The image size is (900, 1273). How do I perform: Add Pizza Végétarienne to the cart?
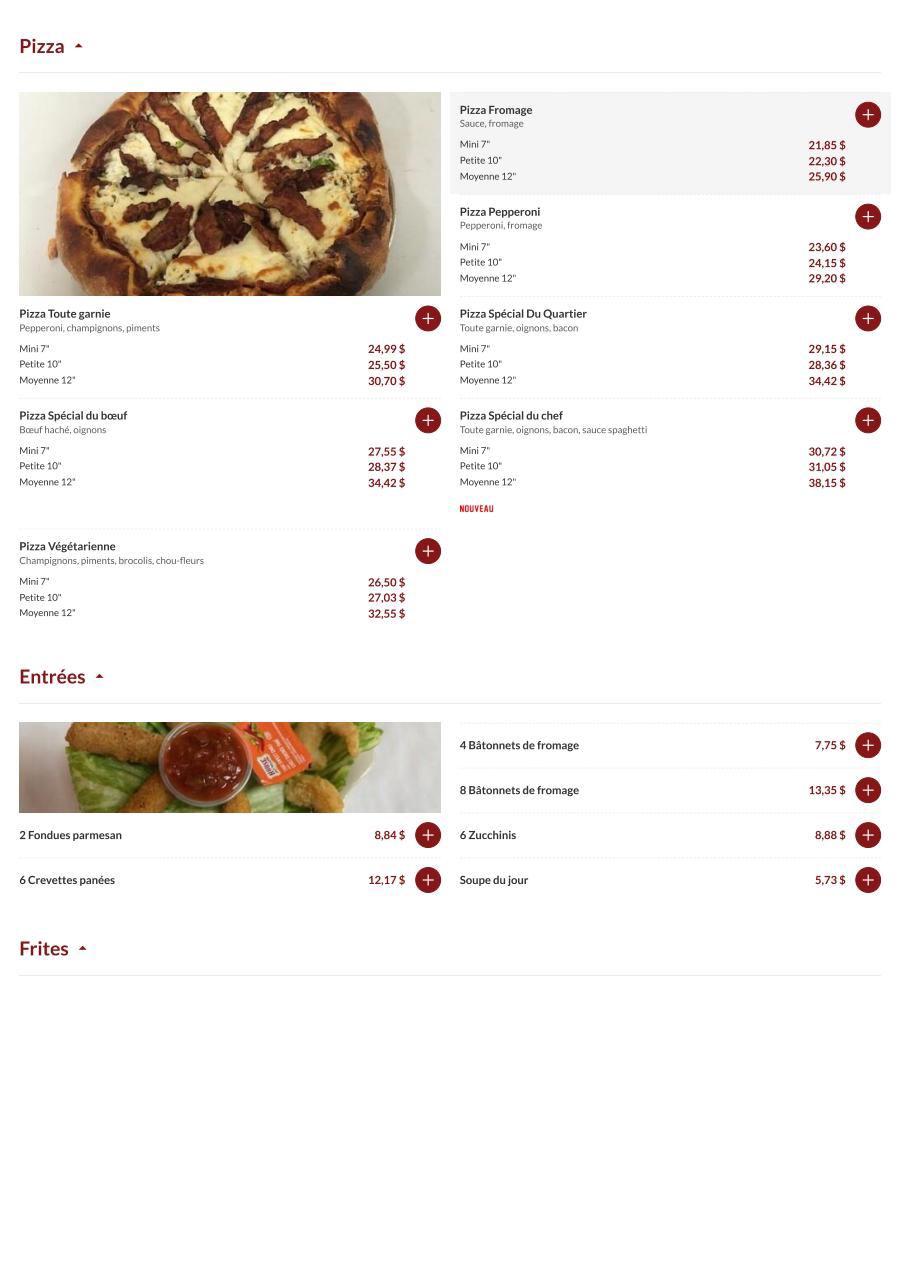(x=427, y=551)
